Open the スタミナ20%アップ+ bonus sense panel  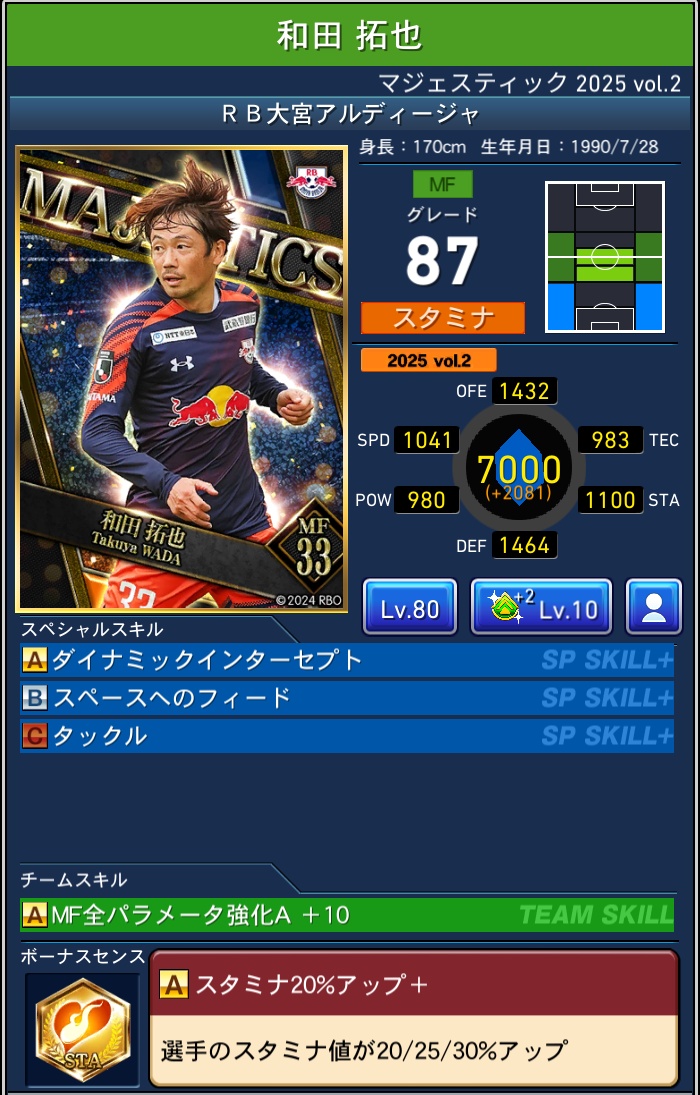(413, 1017)
